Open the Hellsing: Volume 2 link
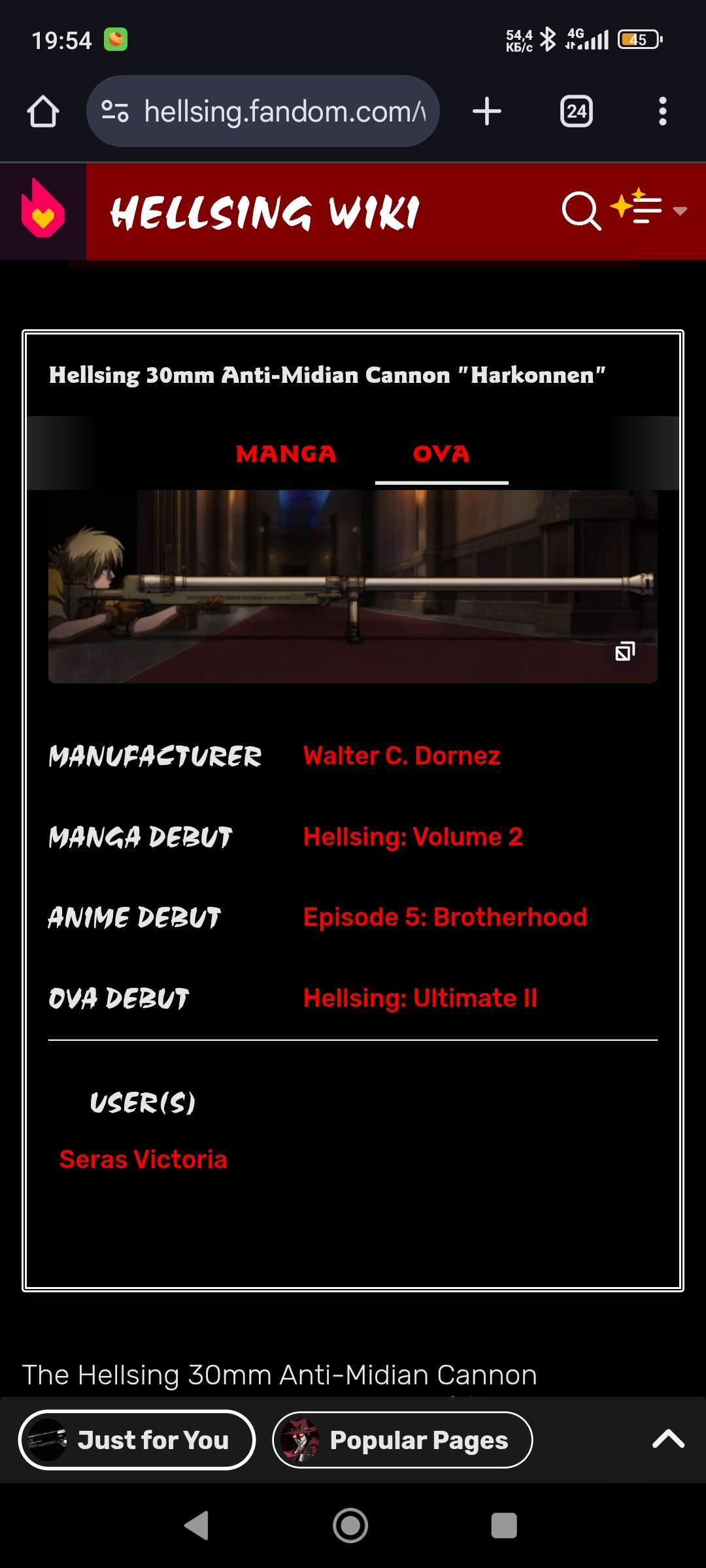This screenshot has width=706, height=1568. (x=412, y=837)
